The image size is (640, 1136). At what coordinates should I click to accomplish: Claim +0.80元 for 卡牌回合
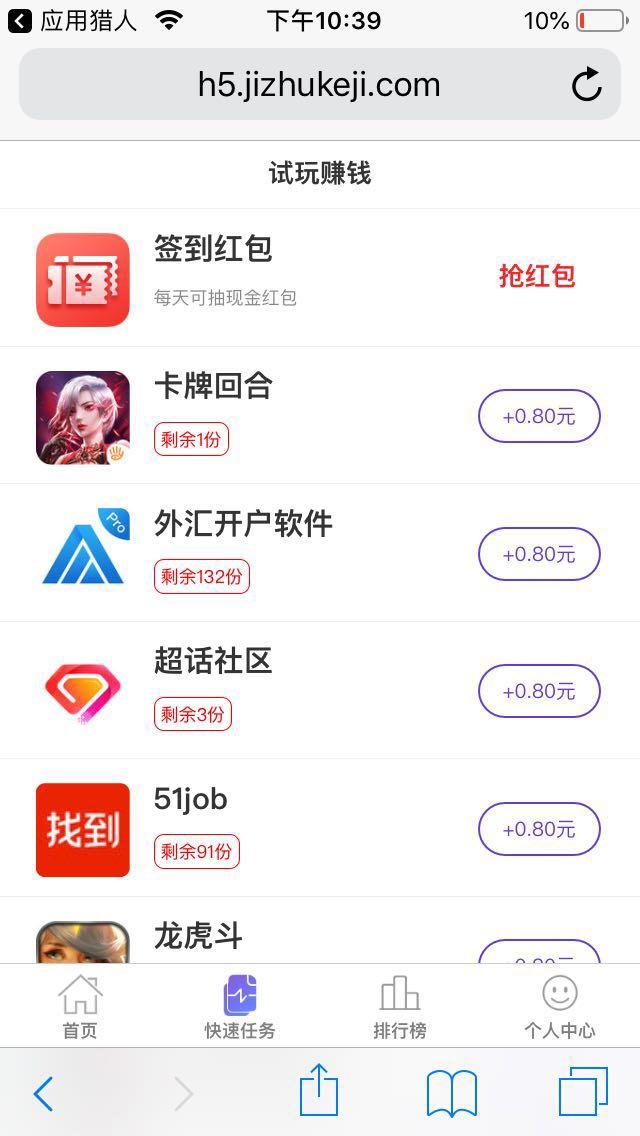pyautogui.click(x=539, y=416)
